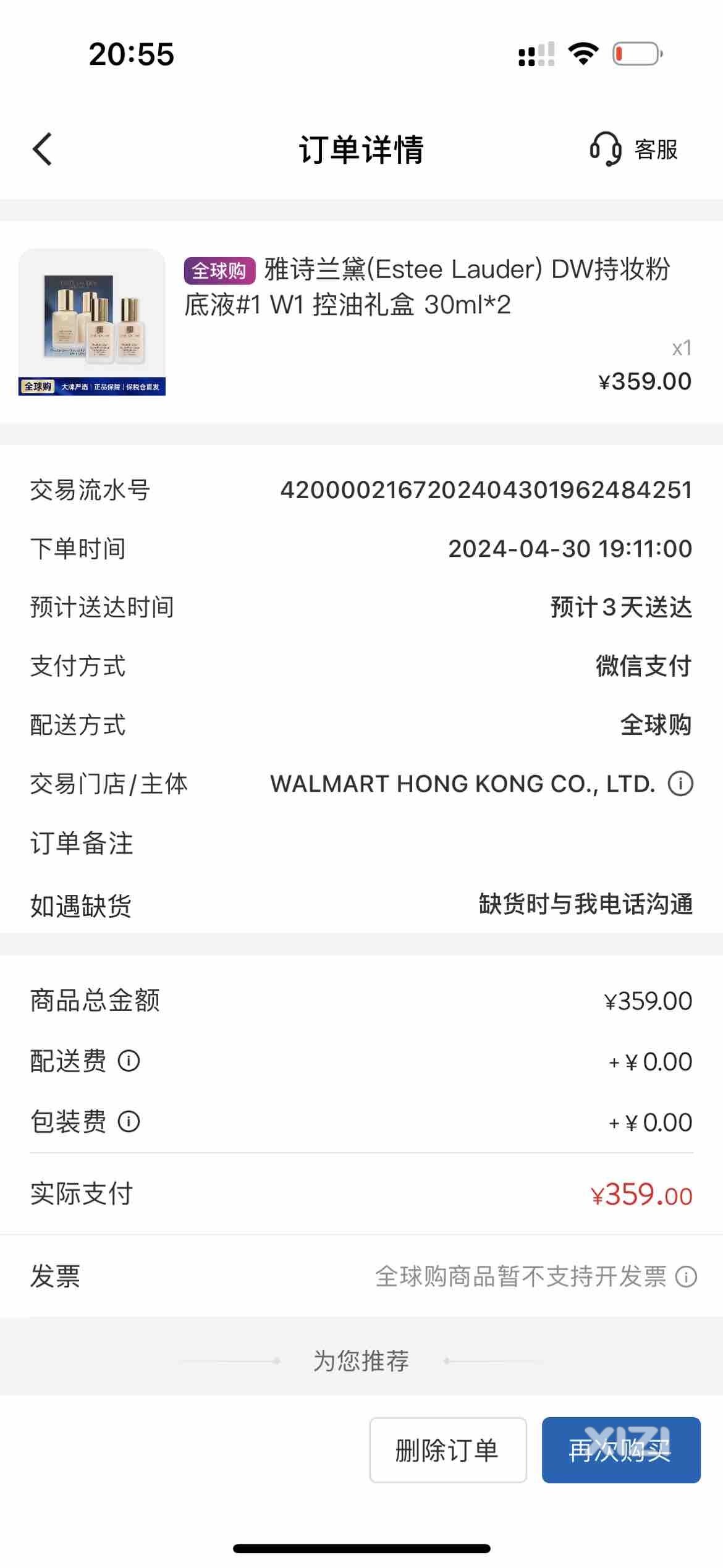This screenshot has height=1568, width=723.
Task: Contact 客服 customer service
Action: 633,149
